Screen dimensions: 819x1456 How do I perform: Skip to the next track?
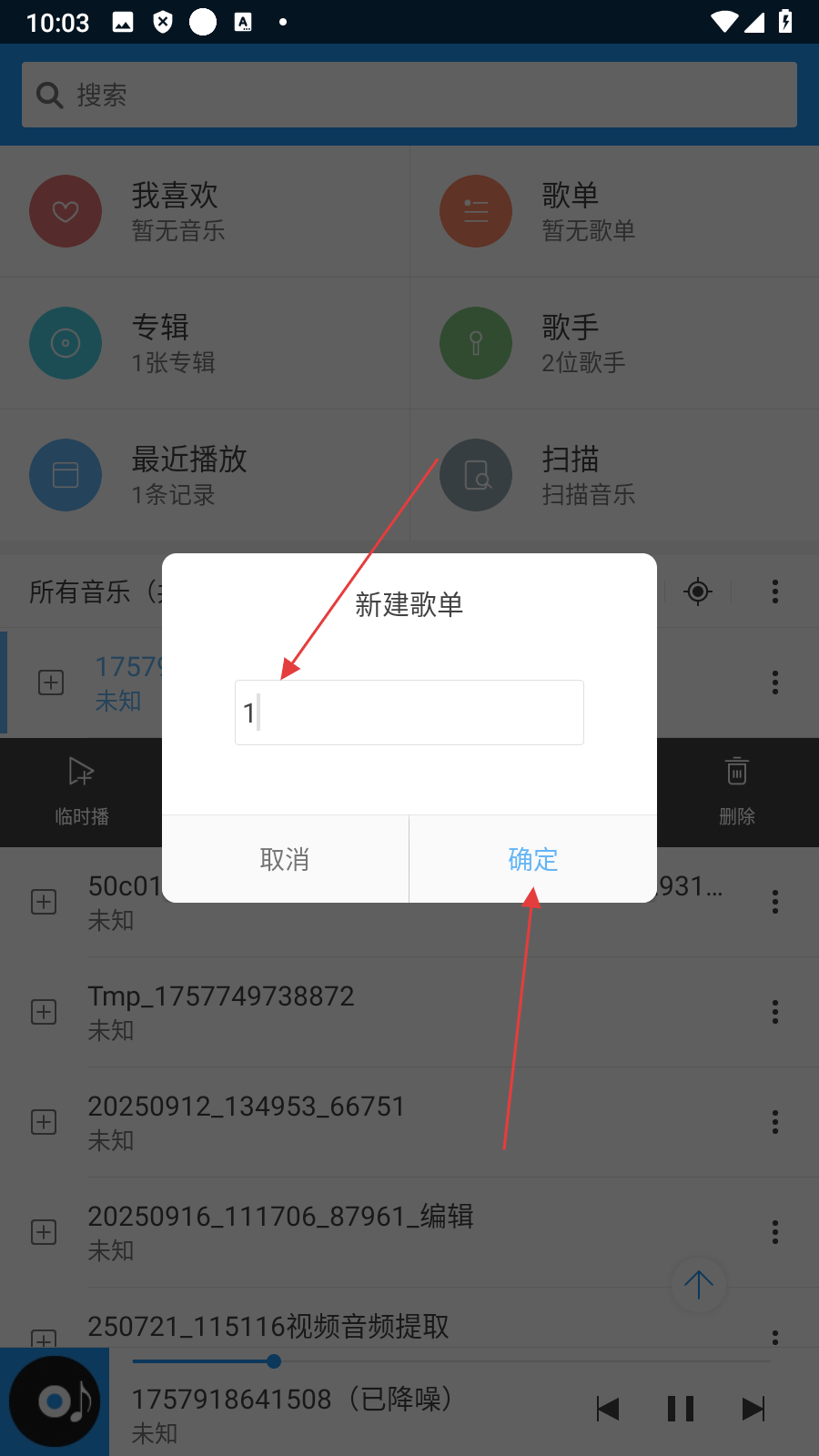[753, 1409]
